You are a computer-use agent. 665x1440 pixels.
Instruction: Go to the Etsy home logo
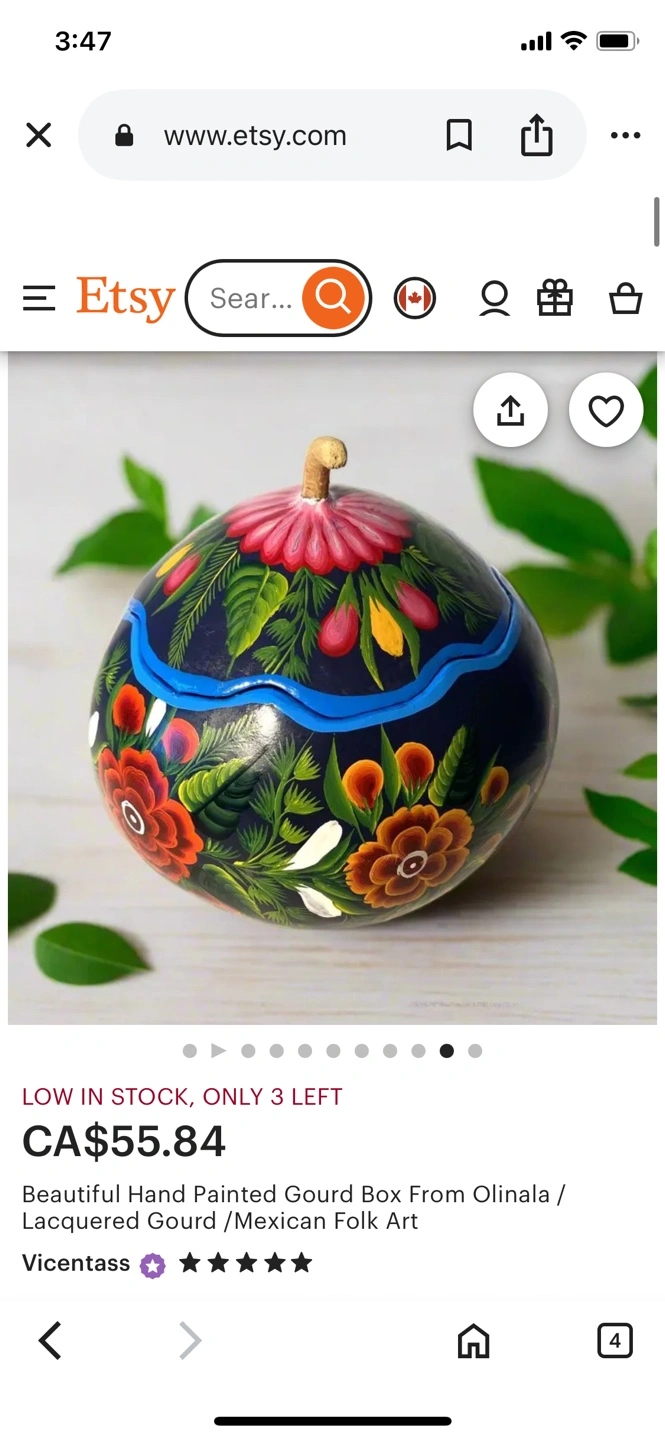click(x=125, y=298)
